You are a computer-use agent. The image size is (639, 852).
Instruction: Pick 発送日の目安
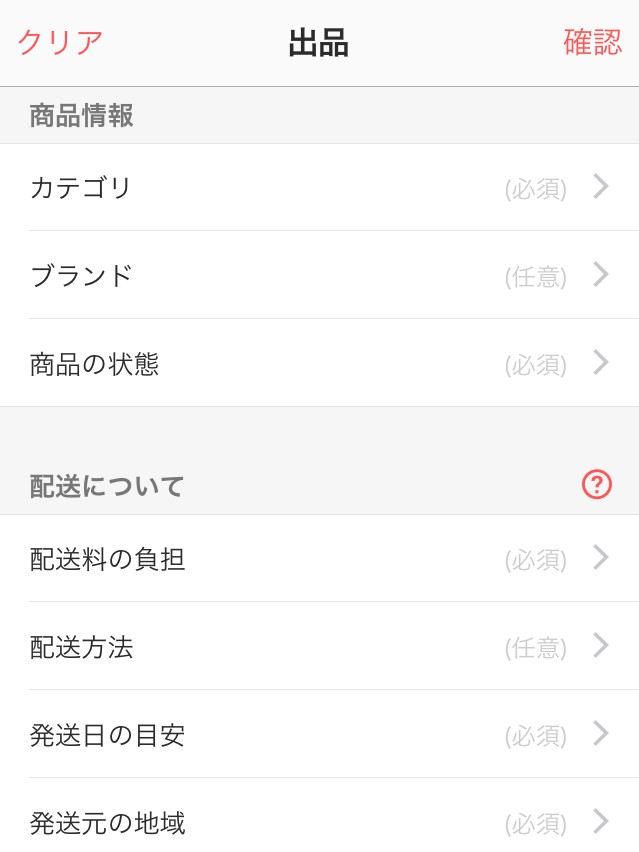(320, 734)
